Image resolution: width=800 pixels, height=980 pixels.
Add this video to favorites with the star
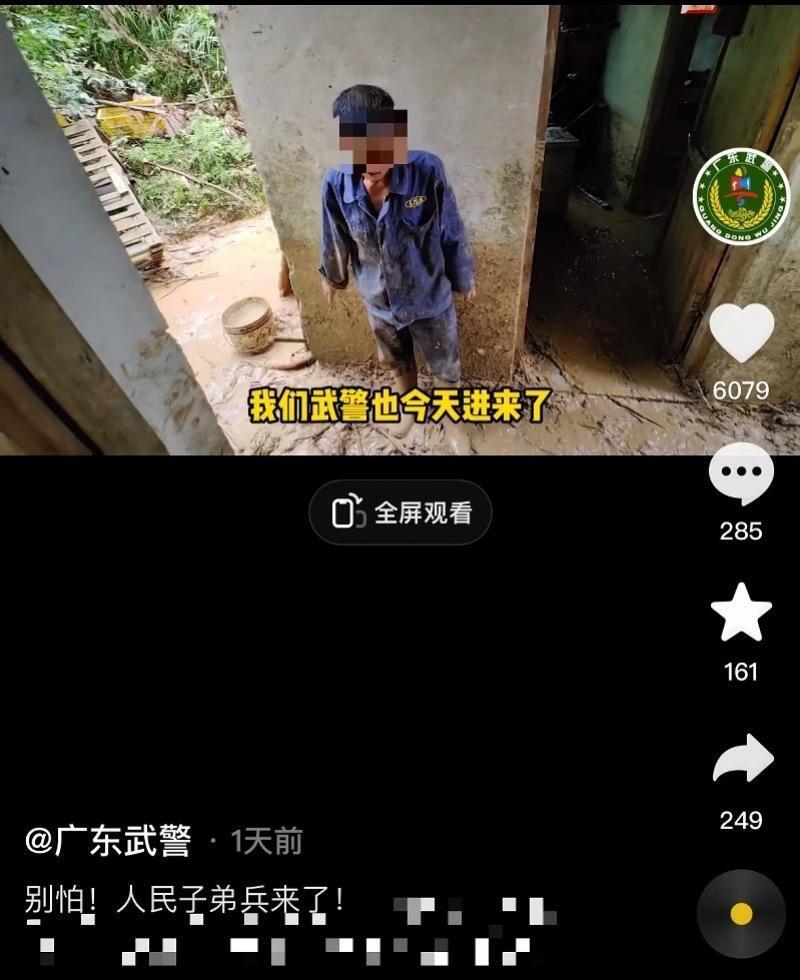click(x=741, y=613)
